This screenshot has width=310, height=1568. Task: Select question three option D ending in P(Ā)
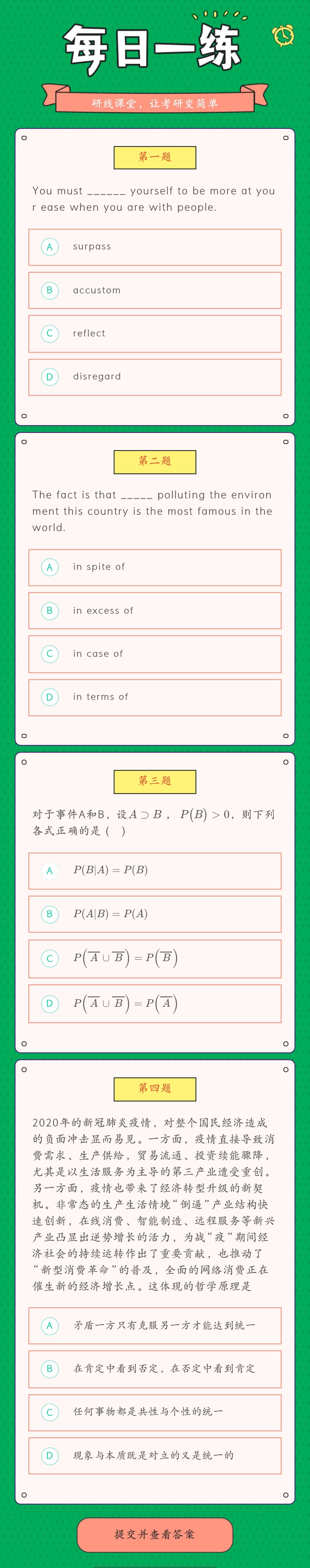coord(155,1004)
